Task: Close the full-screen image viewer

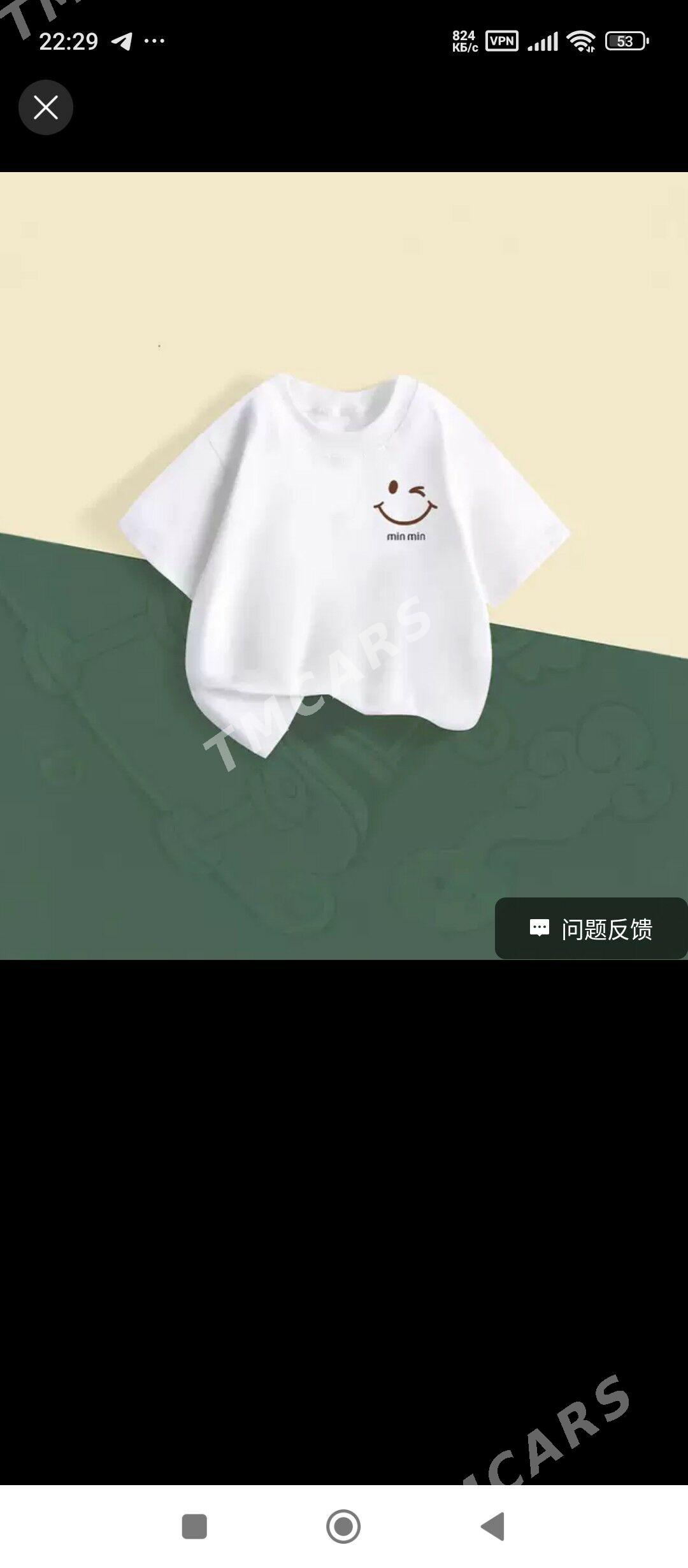Action: 46,107
